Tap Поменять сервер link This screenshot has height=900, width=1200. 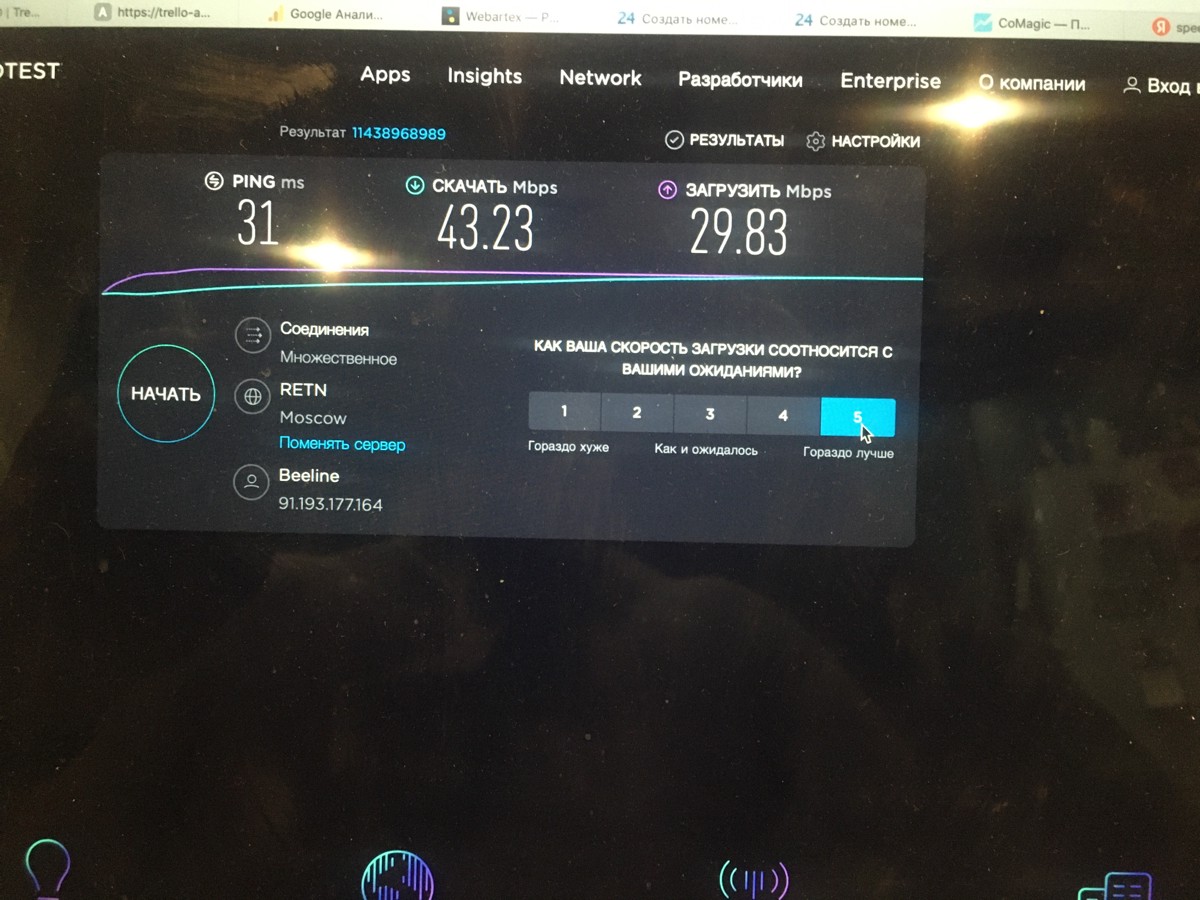[x=342, y=444]
